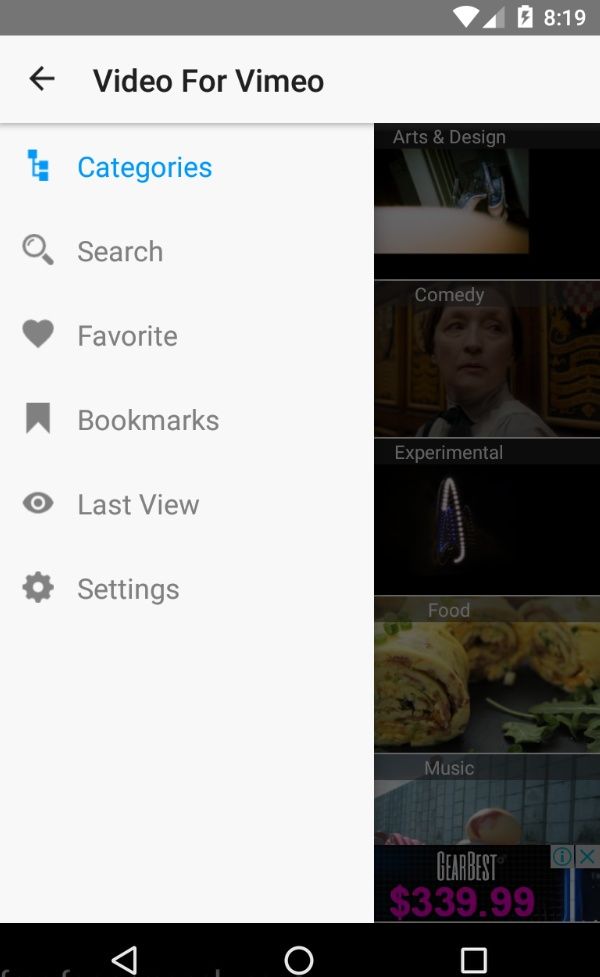
Task: Choose the Experimental category tile
Action: pyautogui.click(x=487, y=518)
